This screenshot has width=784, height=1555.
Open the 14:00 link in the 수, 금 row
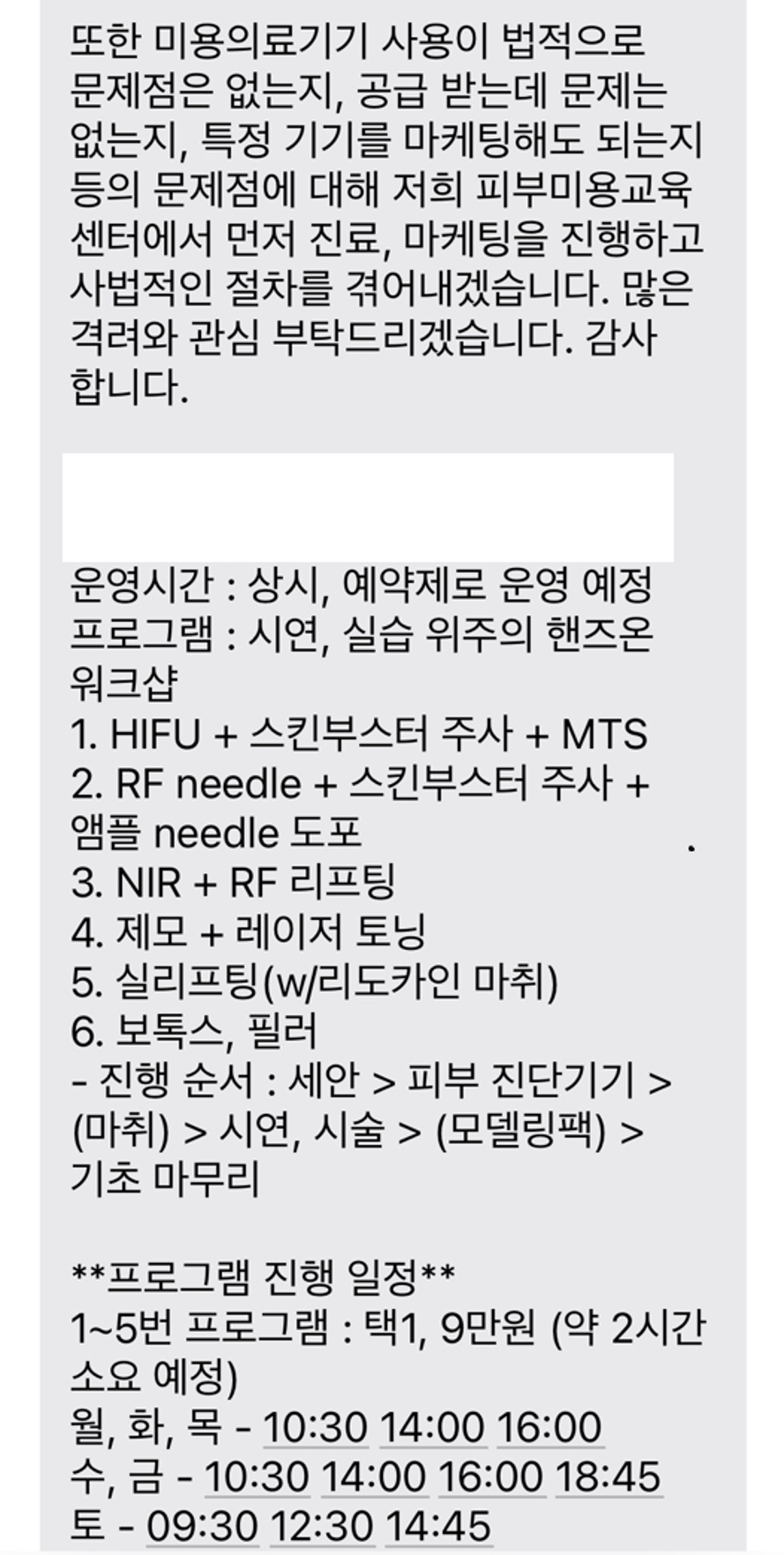pos(374,1477)
